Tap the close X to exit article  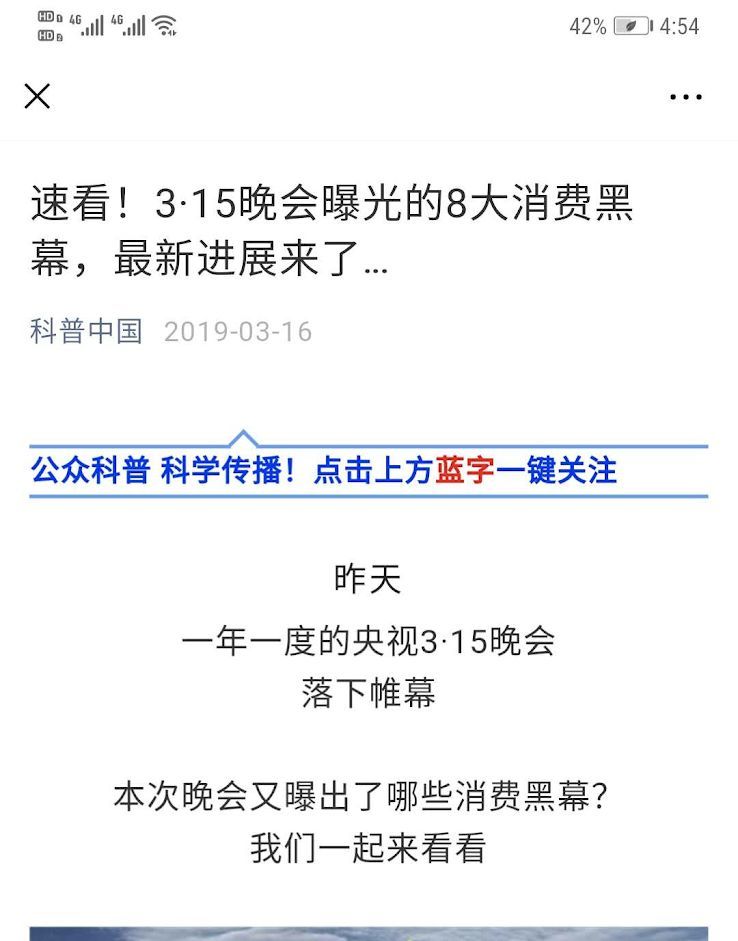pyautogui.click(x=37, y=96)
